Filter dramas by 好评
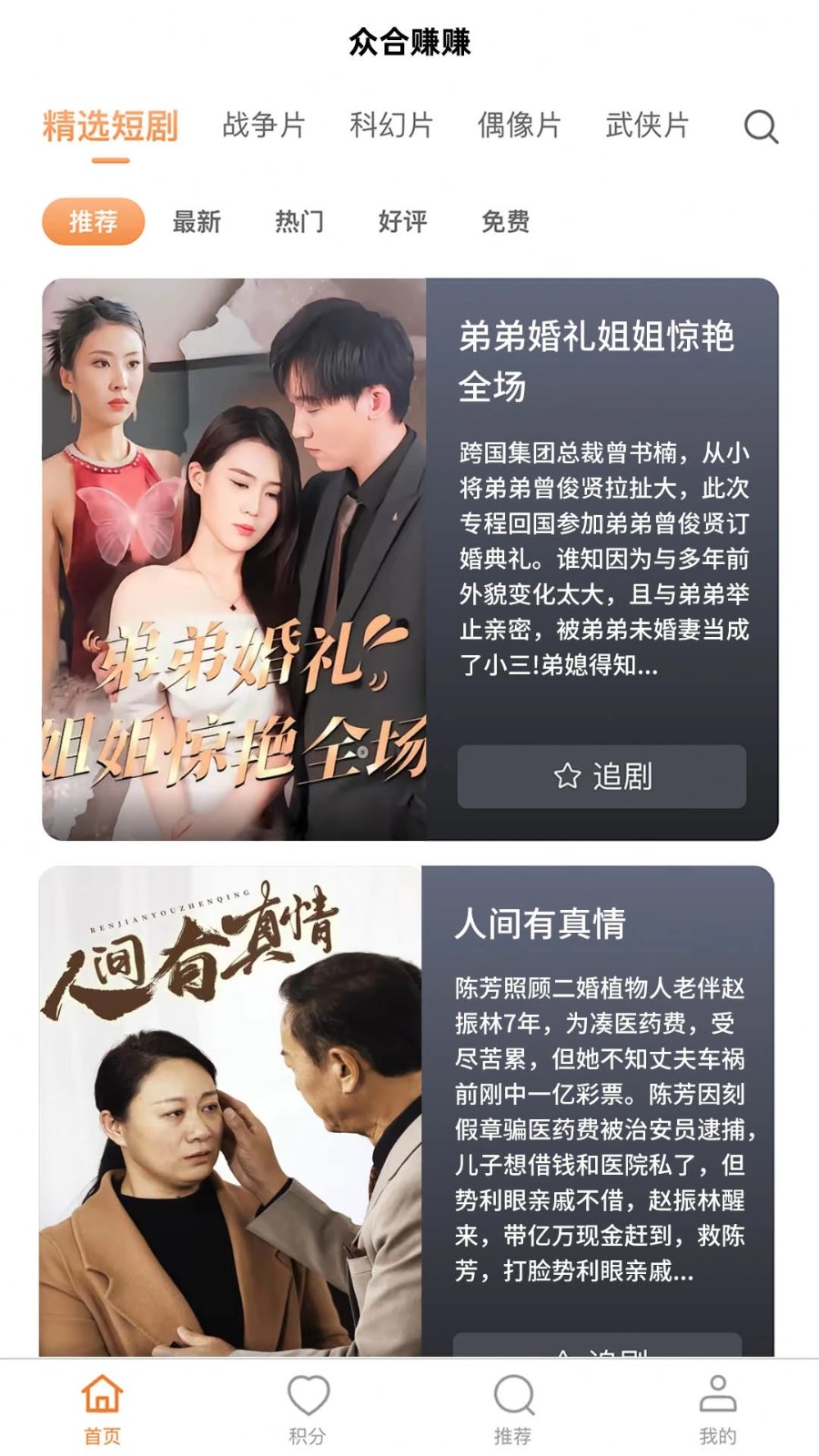Image resolution: width=819 pixels, height=1456 pixels. 402,221
